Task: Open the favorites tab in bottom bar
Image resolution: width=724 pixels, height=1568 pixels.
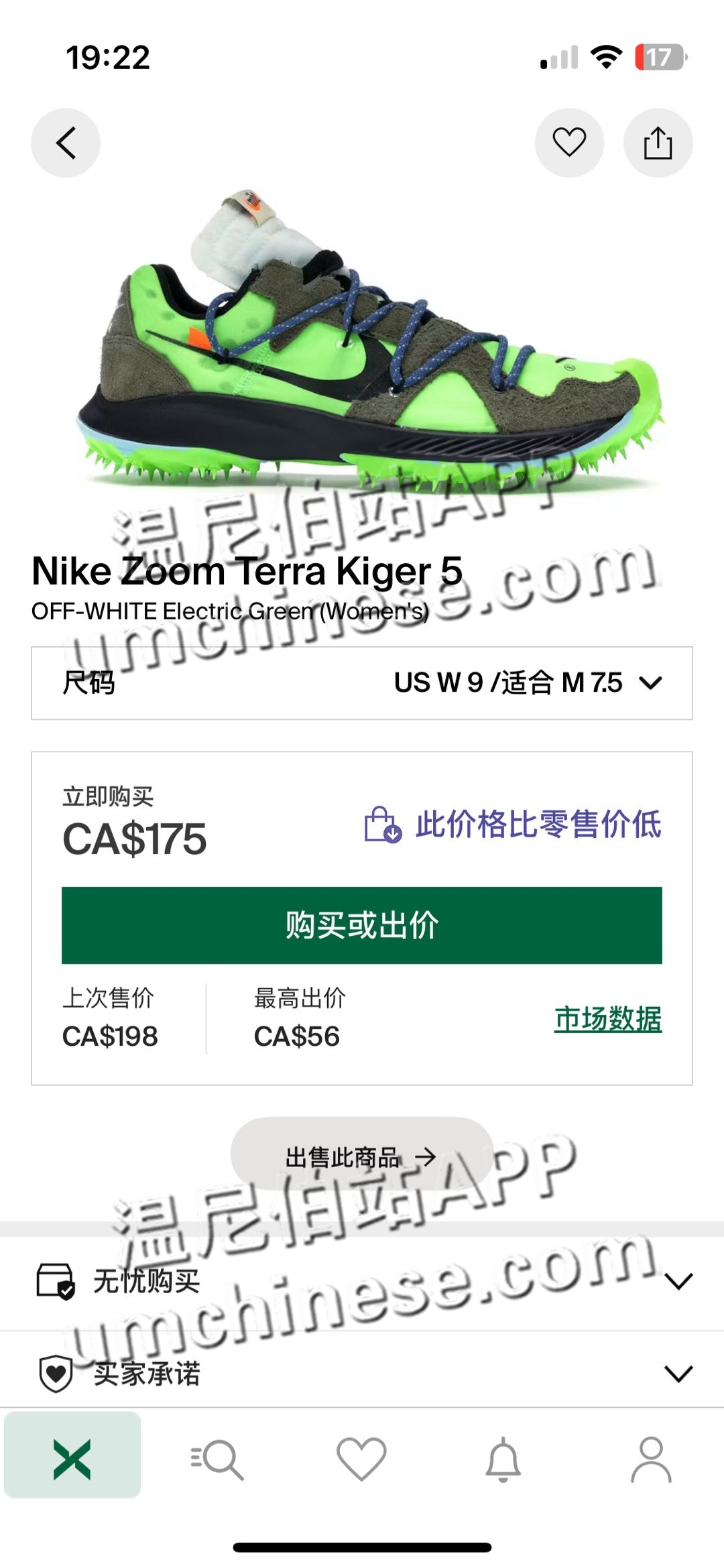Action: tap(361, 1459)
